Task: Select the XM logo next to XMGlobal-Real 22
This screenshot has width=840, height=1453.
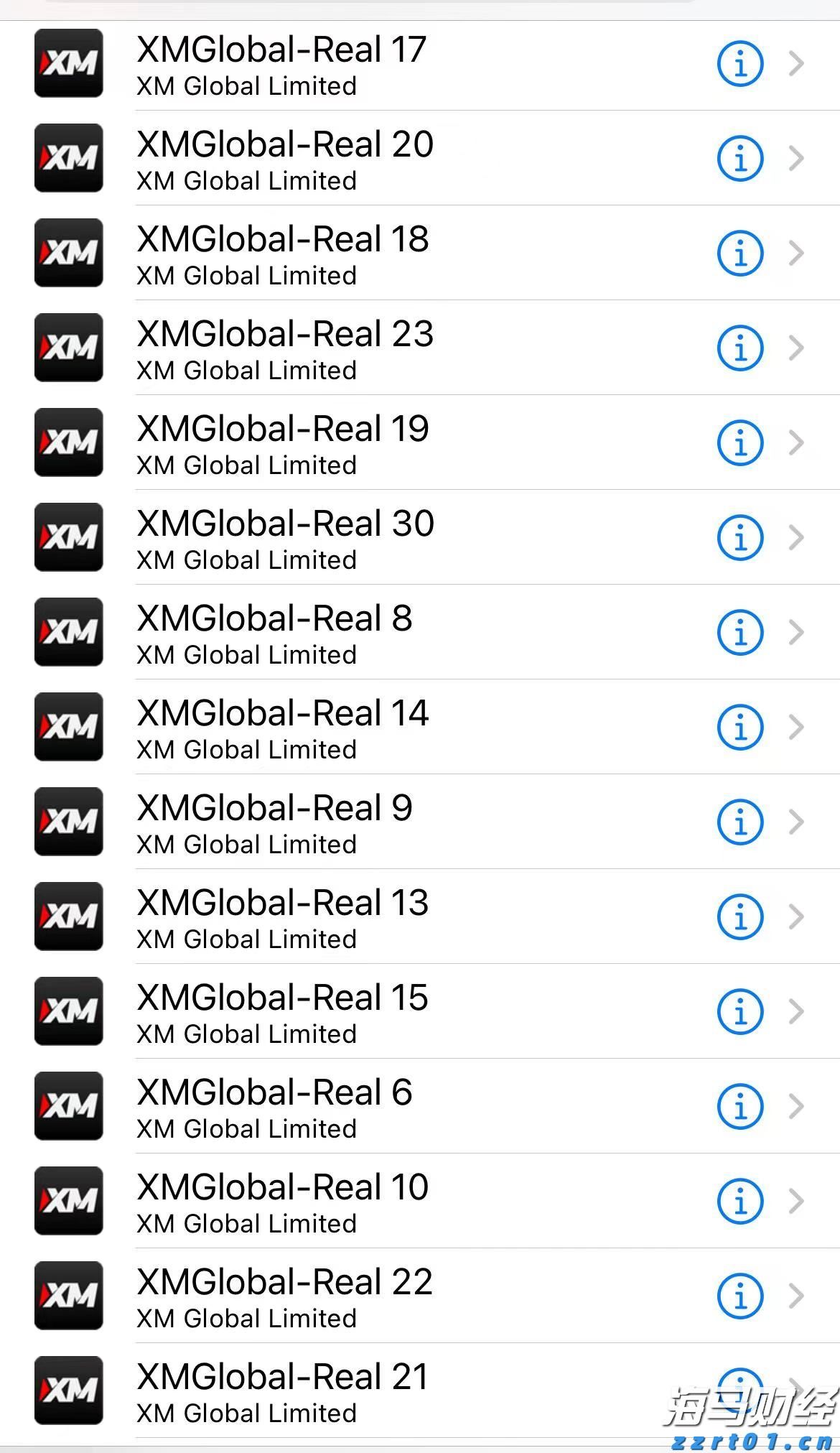Action: [68, 1296]
